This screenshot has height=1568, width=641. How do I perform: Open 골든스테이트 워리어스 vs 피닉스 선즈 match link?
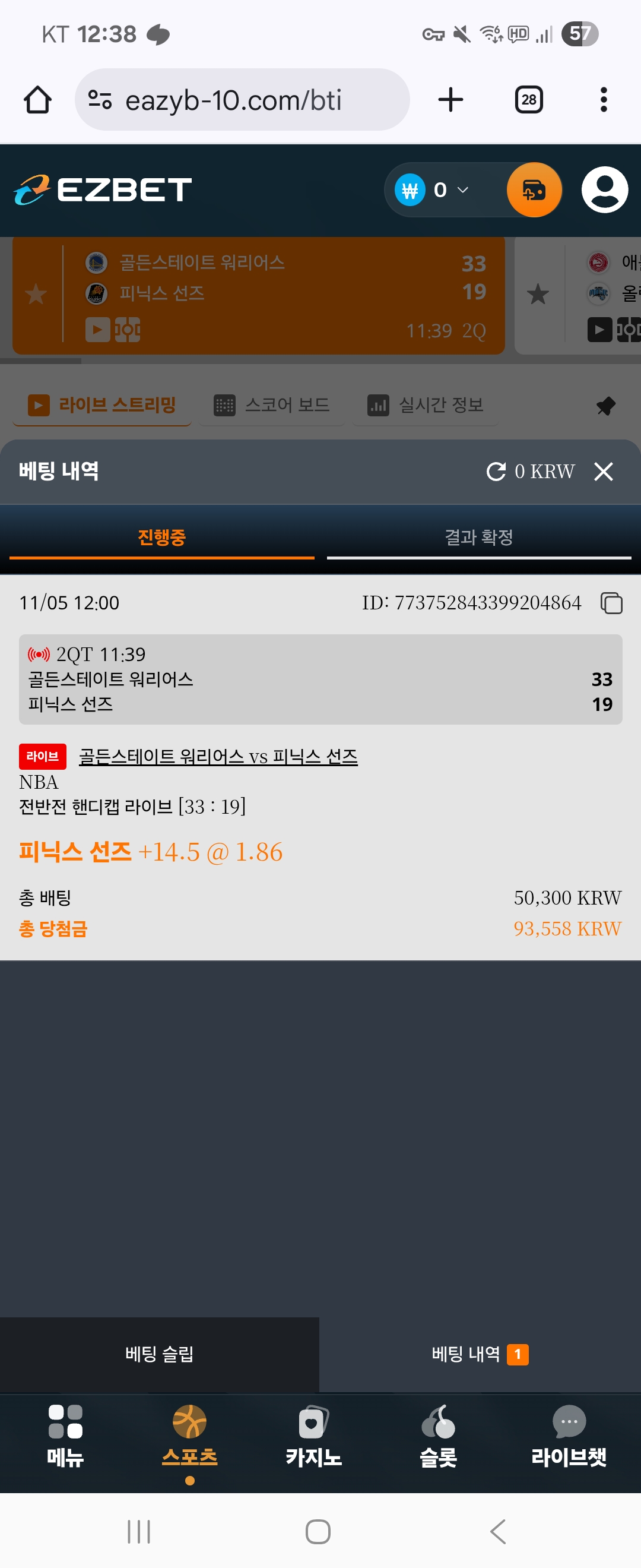[218, 757]
